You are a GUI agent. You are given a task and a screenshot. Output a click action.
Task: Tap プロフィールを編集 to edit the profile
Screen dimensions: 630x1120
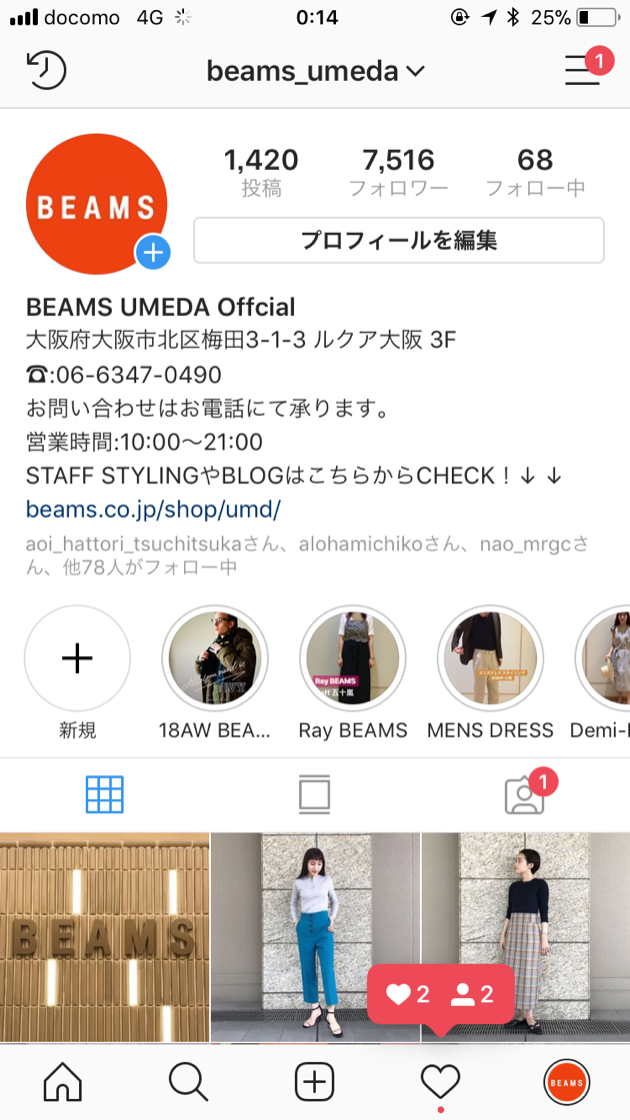pos(398,240)
